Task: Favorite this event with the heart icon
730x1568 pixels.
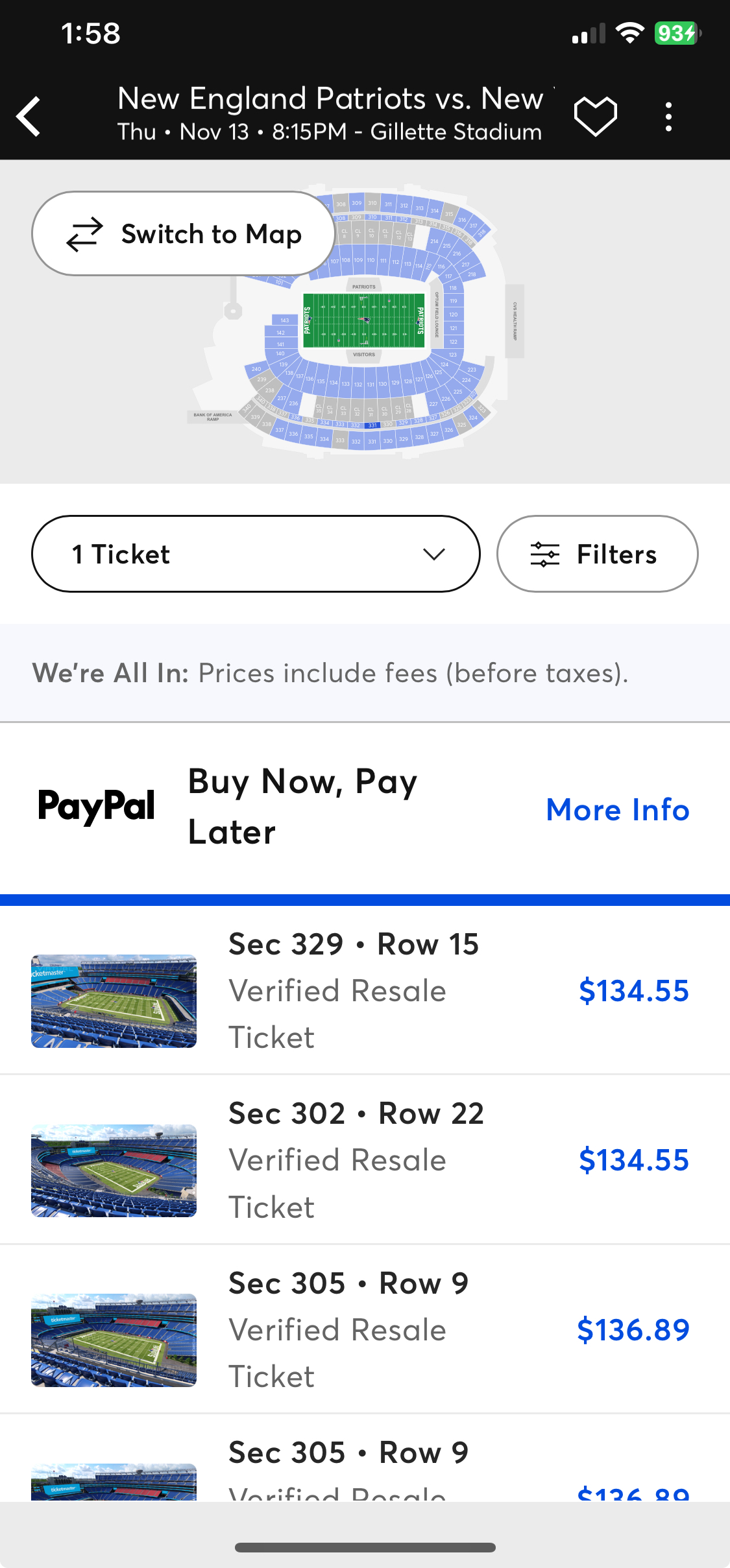Action: [596, 117]
